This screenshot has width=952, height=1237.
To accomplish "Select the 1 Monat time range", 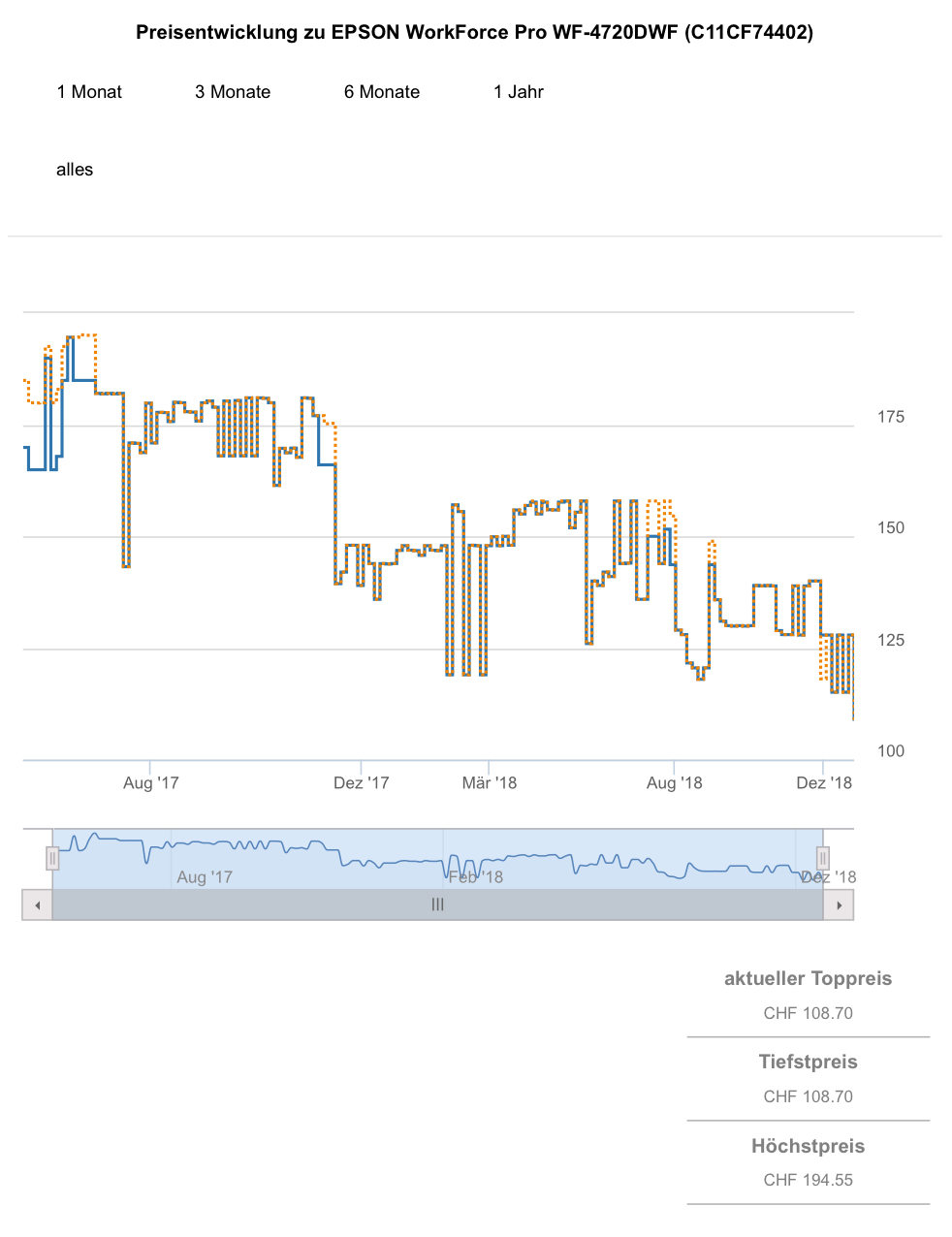I will tap(89, 92).
